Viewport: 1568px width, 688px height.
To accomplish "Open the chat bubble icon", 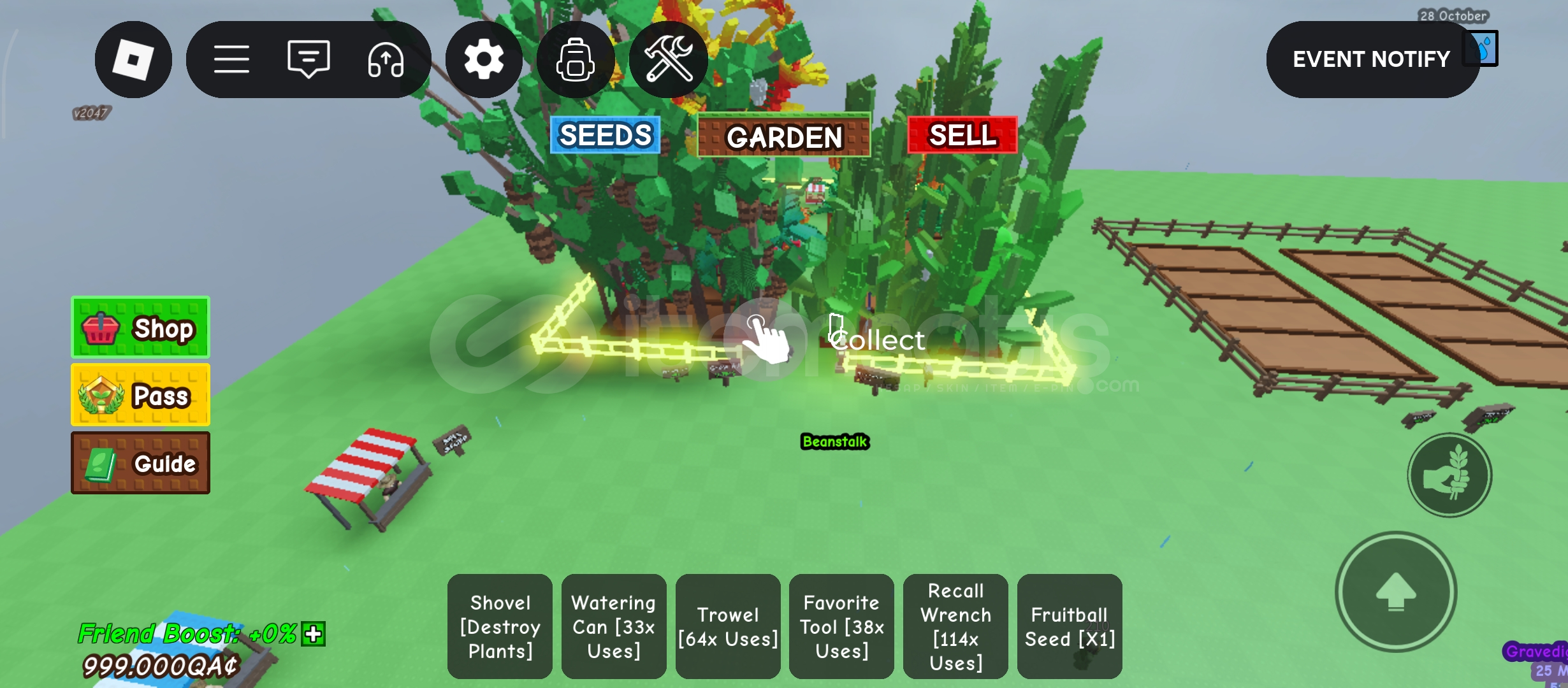I will [309, 59].
